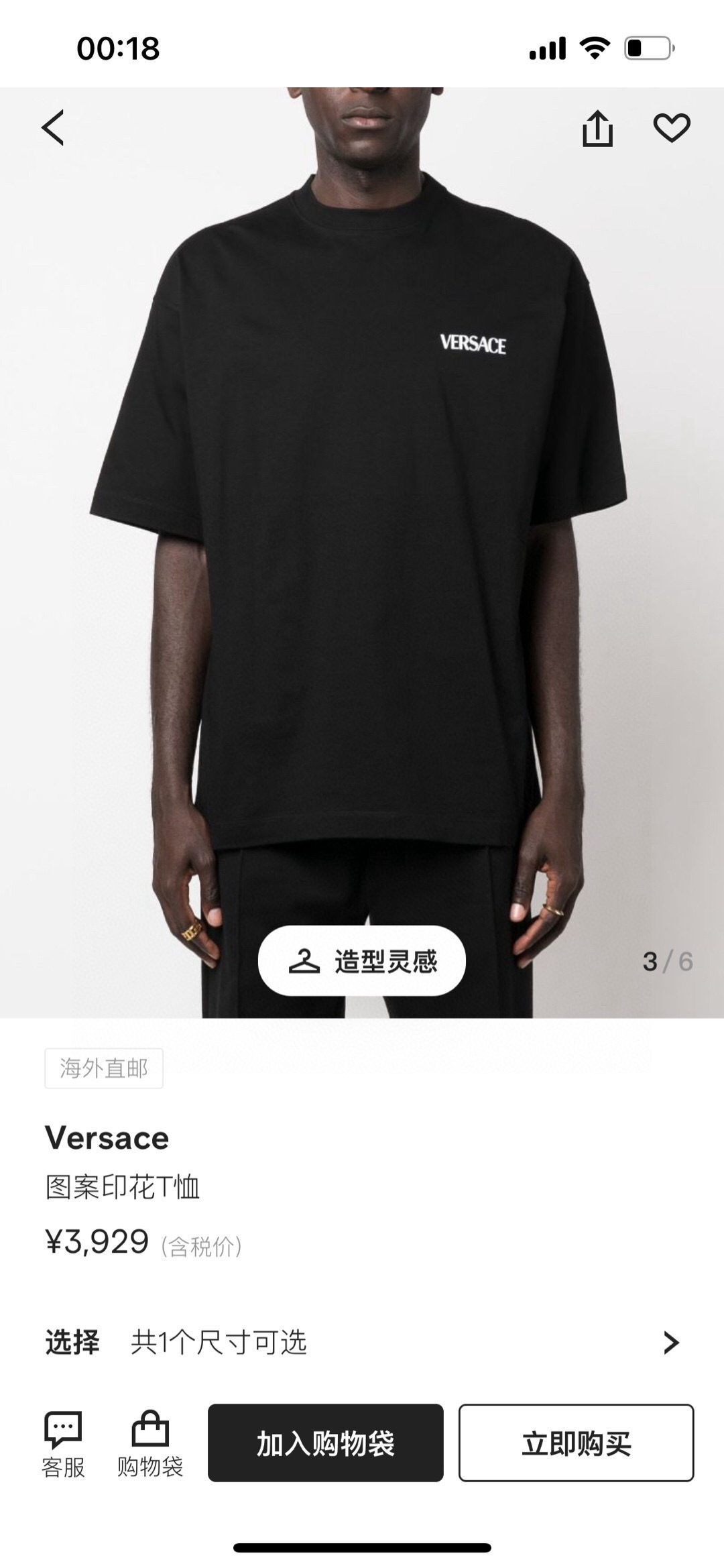Open the size selection row
Image resolution: width=724 pixels, height=1568 pixels.
362,1342
